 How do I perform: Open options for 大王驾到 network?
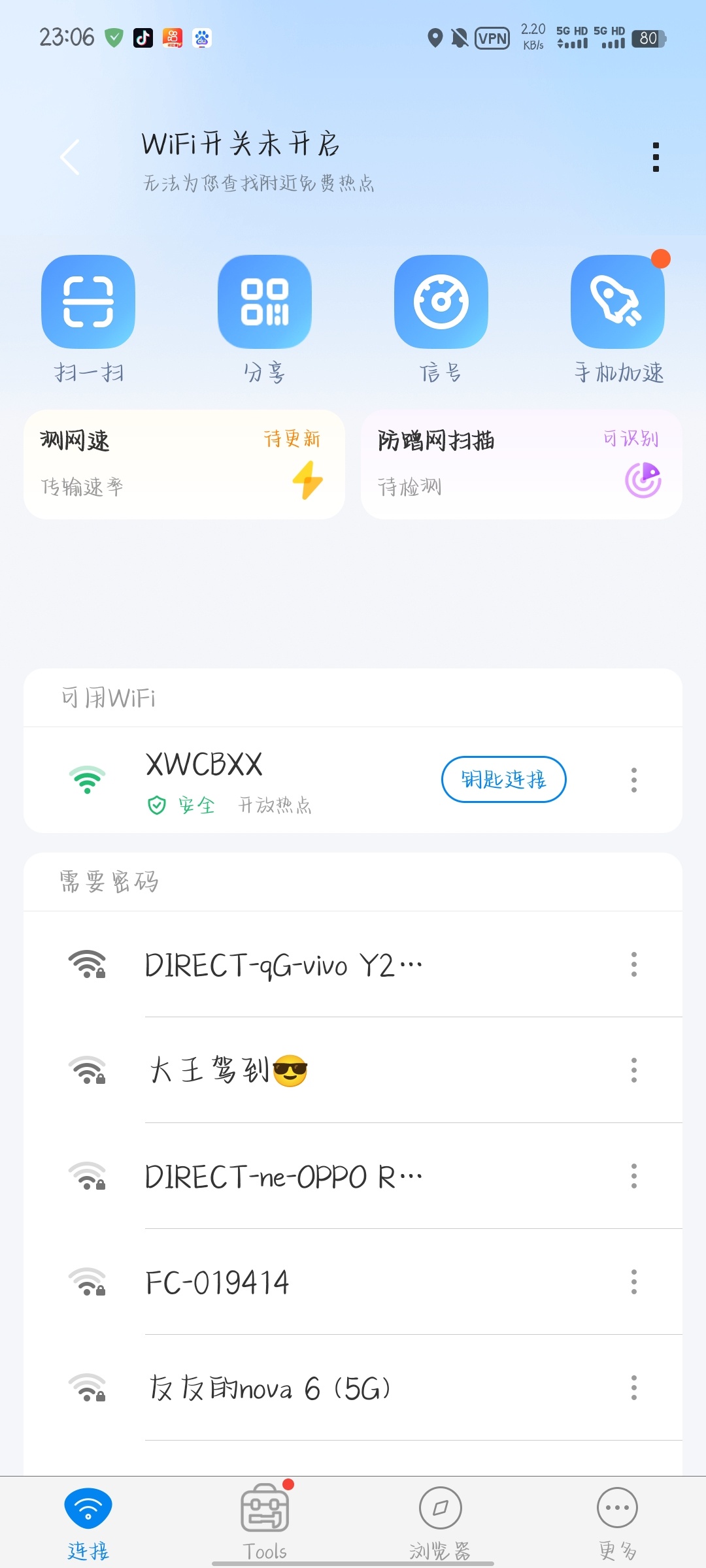[633, 1070]
